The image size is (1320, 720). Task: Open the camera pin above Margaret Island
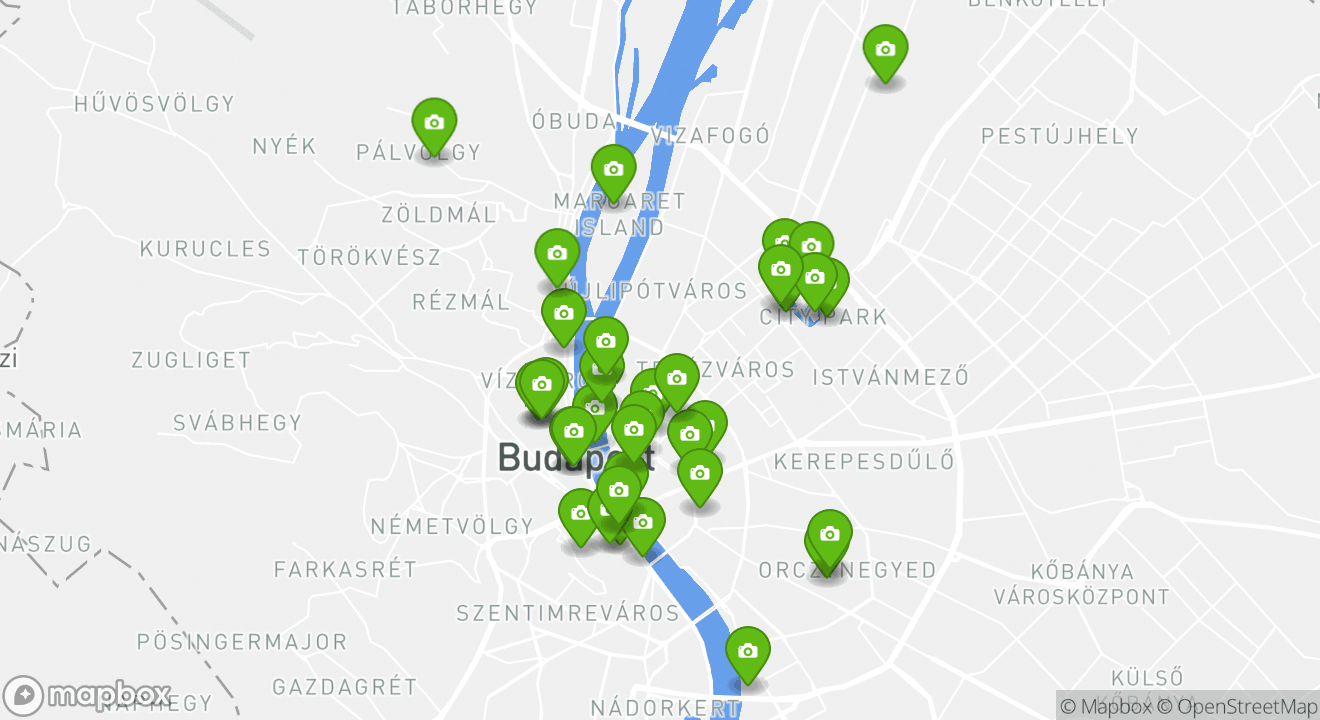pyautogui.click(x=613, y=169)
